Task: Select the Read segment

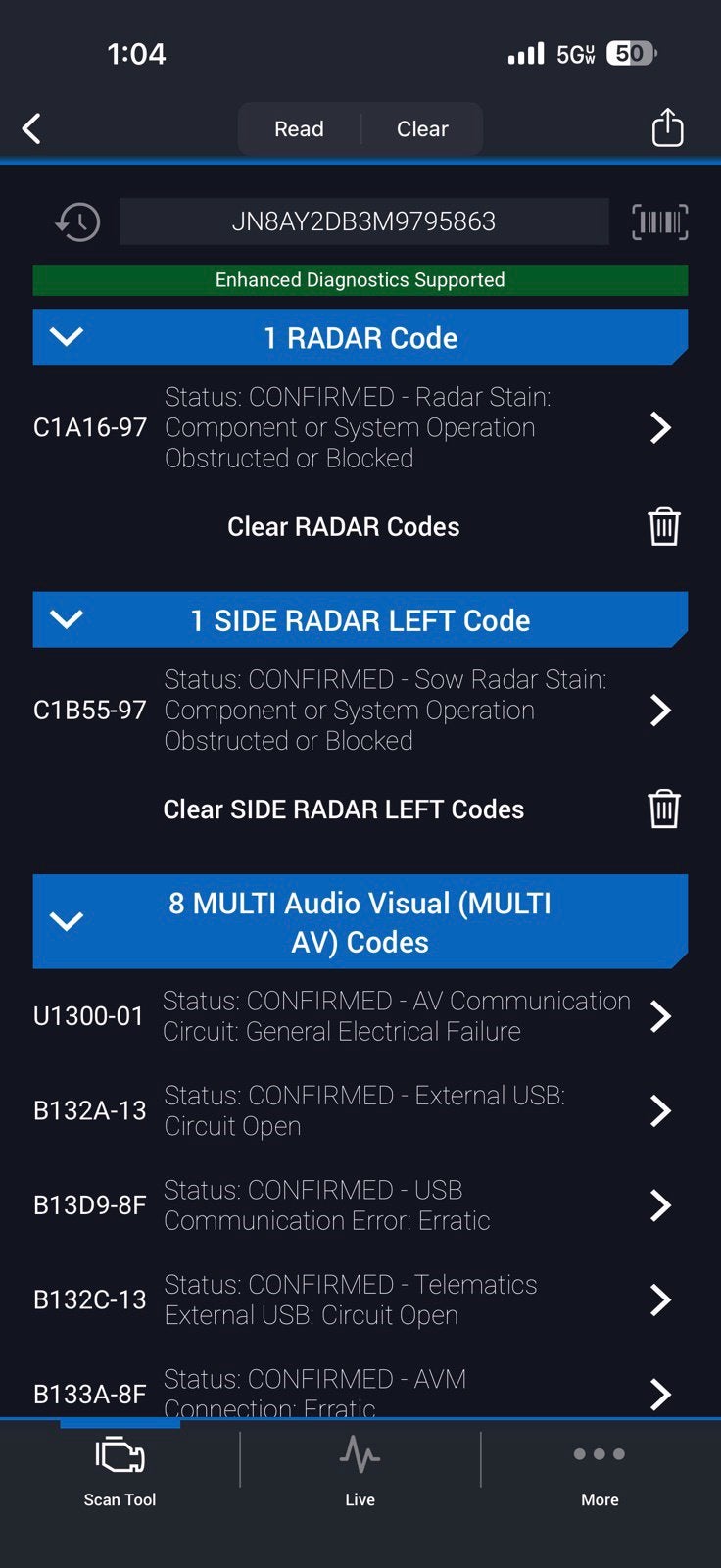Action: [x=299, y=129]
